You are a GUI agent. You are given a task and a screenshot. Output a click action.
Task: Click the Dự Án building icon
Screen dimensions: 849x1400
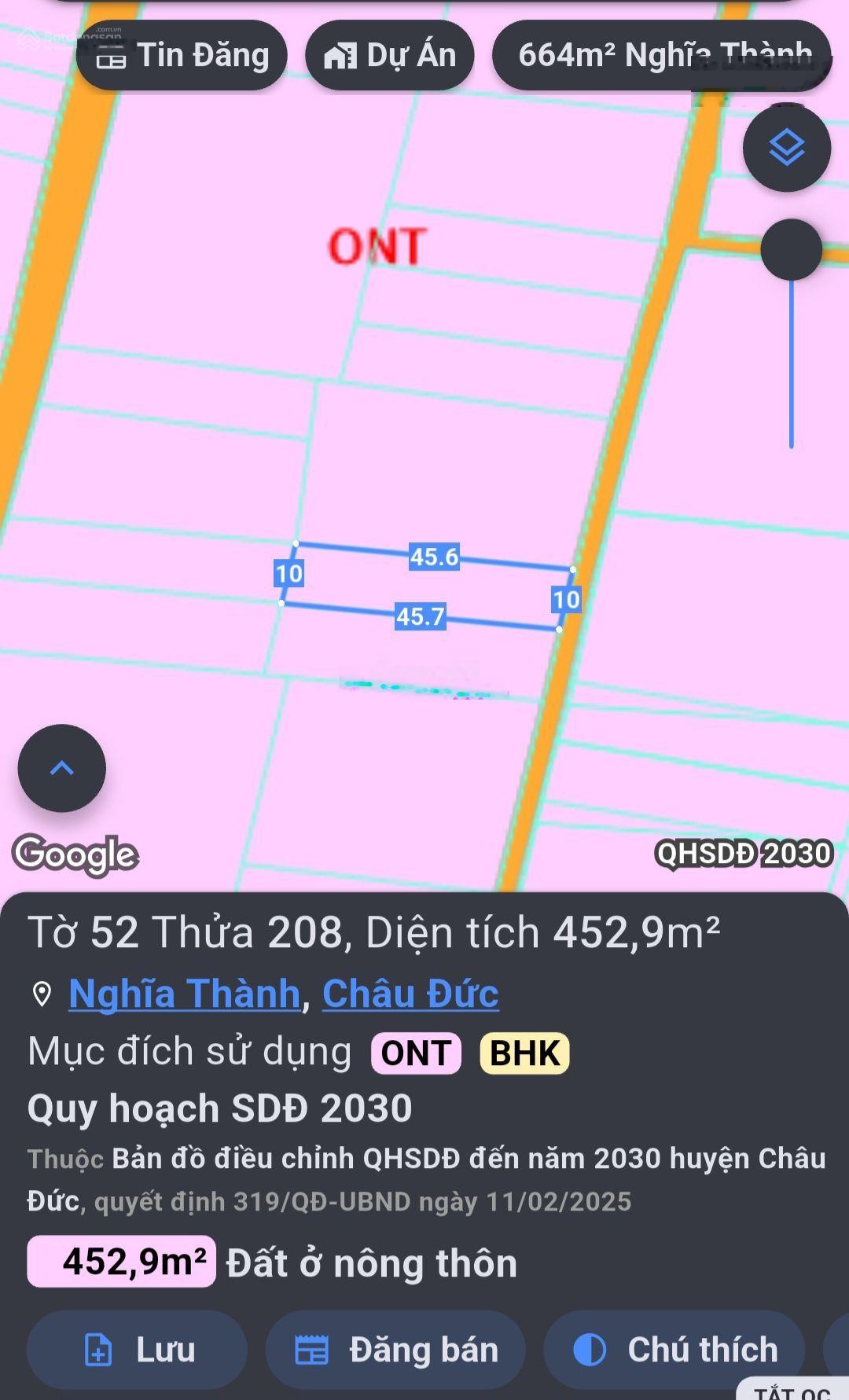[x=341, y=55]
